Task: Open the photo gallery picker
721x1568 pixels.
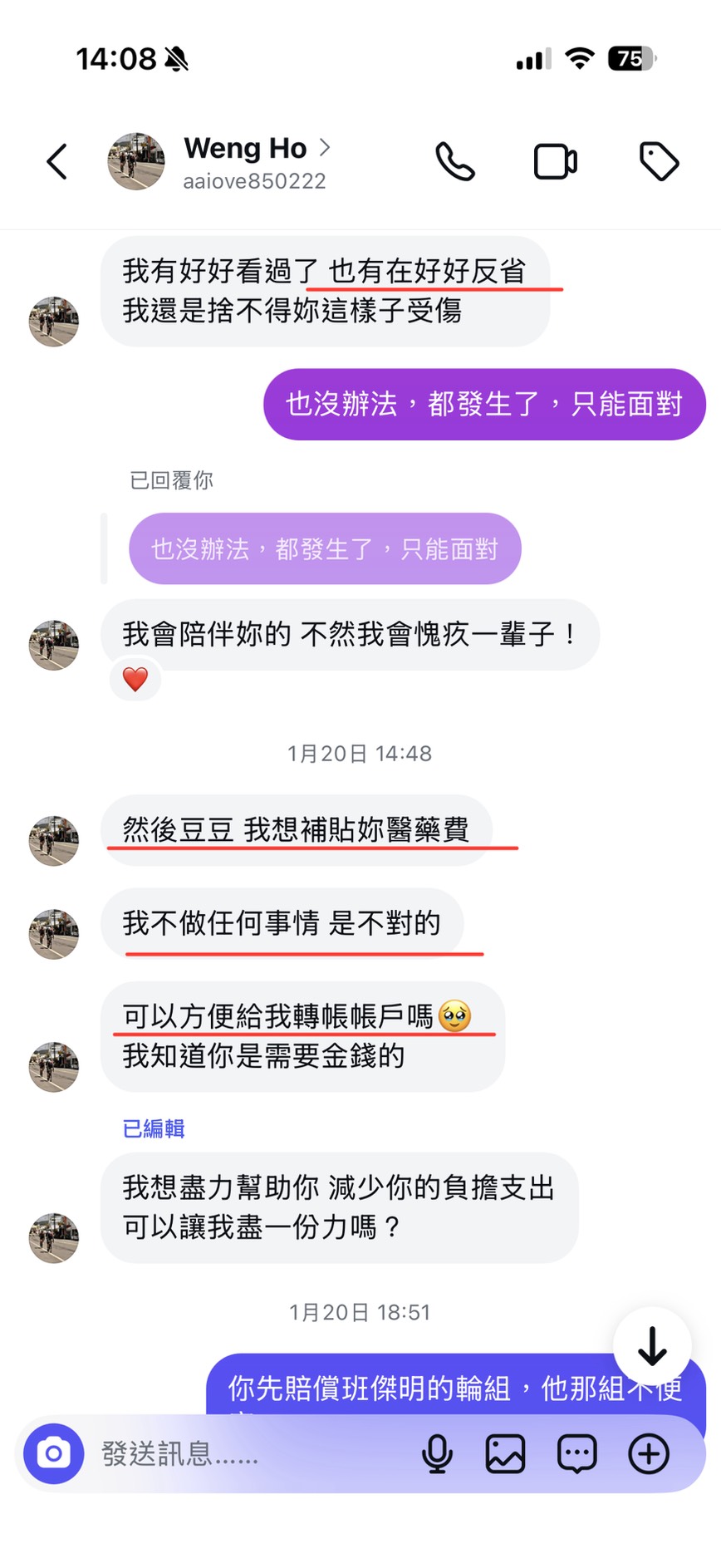Action: coord(505,1453)
